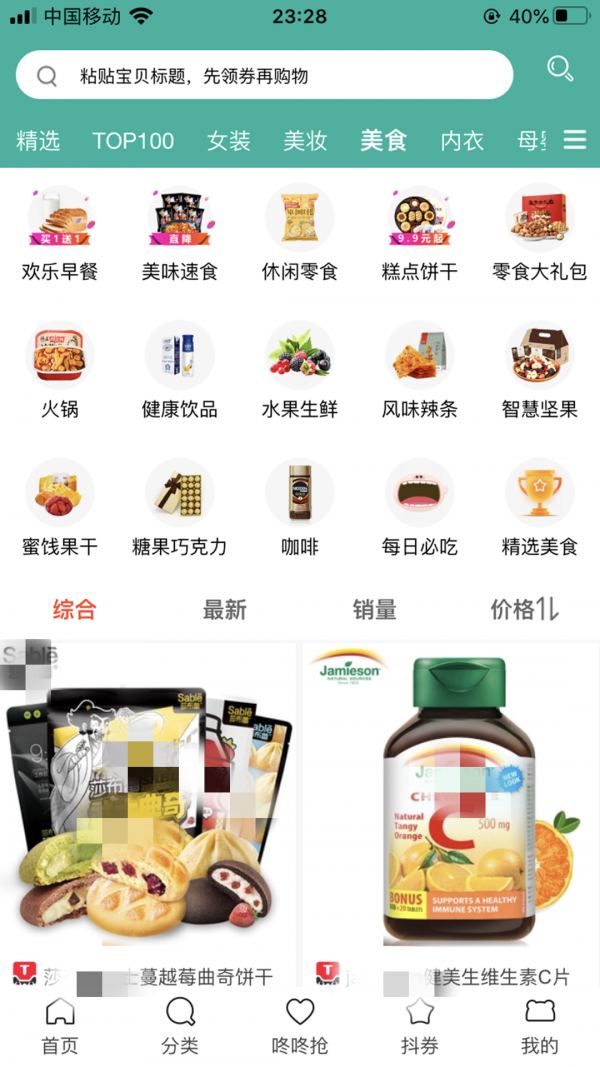Viewport: 600px width, 1067px height.
Task: Tap the search box to paste item title
Action: [265, 76]
